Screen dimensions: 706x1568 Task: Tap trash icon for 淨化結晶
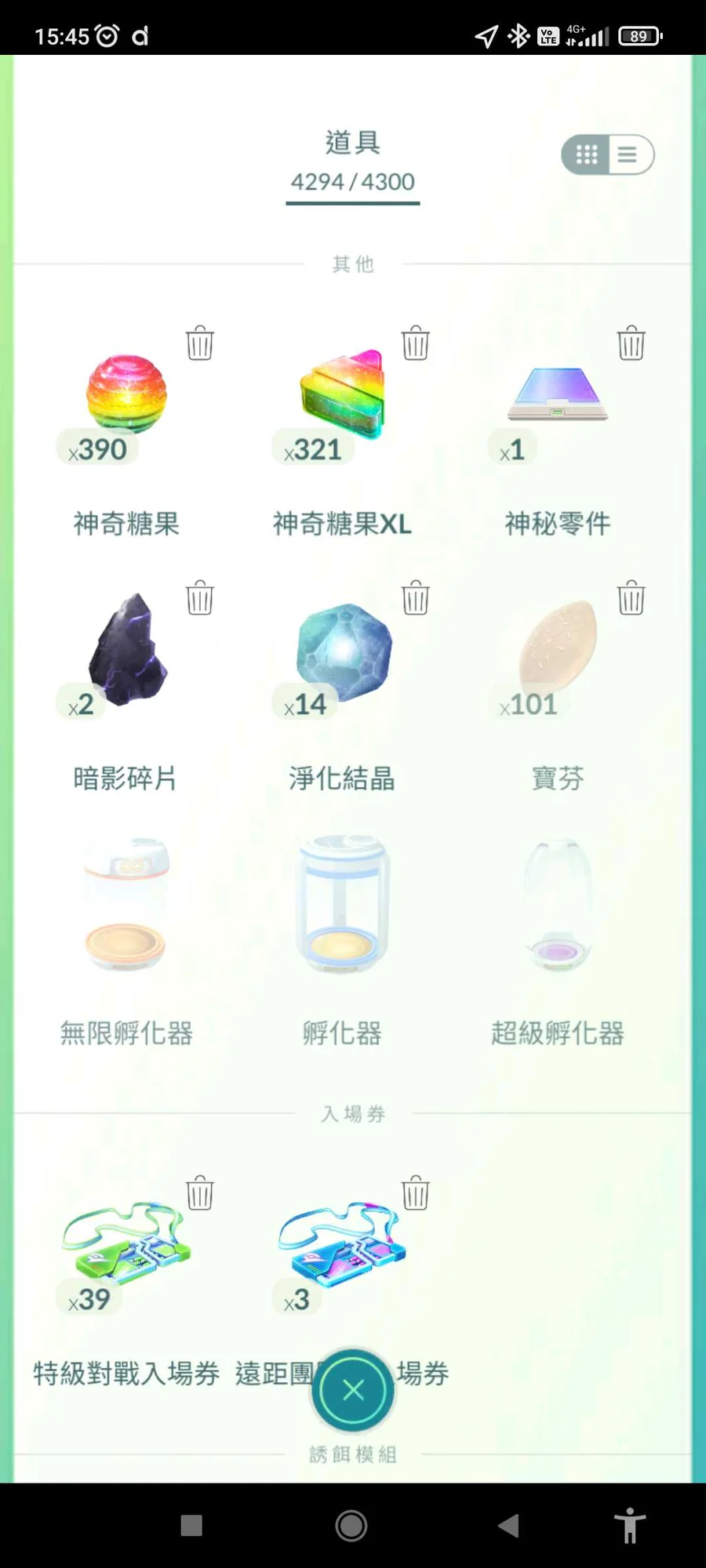pos(416,598)
